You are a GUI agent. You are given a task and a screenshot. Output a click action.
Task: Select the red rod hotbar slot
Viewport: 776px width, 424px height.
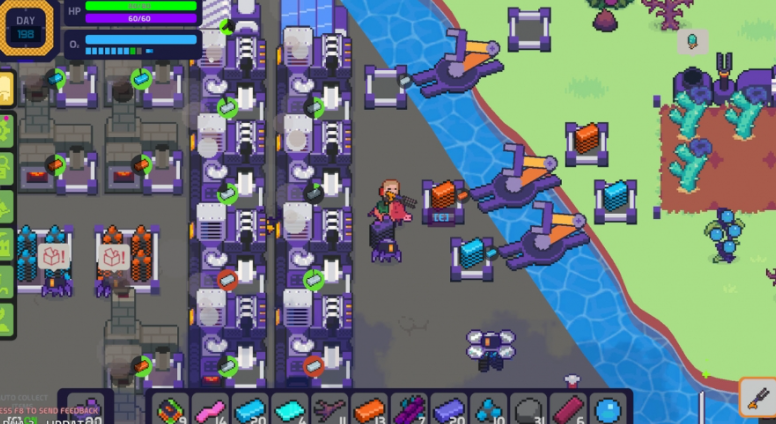click(x=567, y=409)
